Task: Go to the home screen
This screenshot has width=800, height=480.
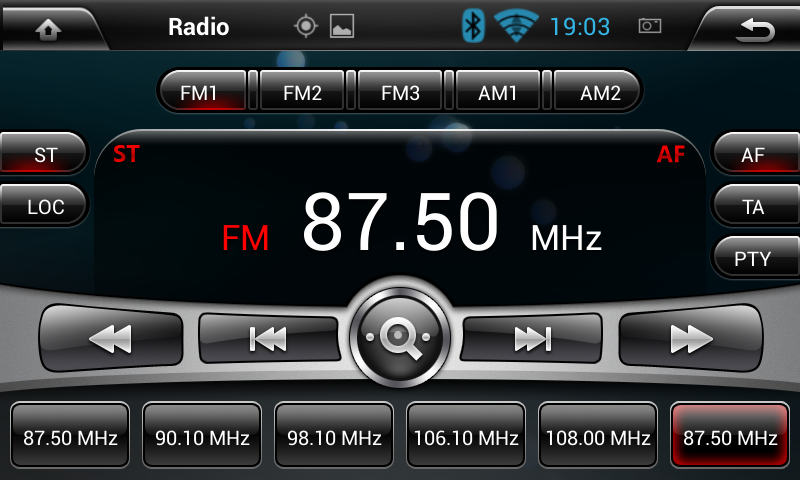Action: pyautogui.click(x=47, y=28)
